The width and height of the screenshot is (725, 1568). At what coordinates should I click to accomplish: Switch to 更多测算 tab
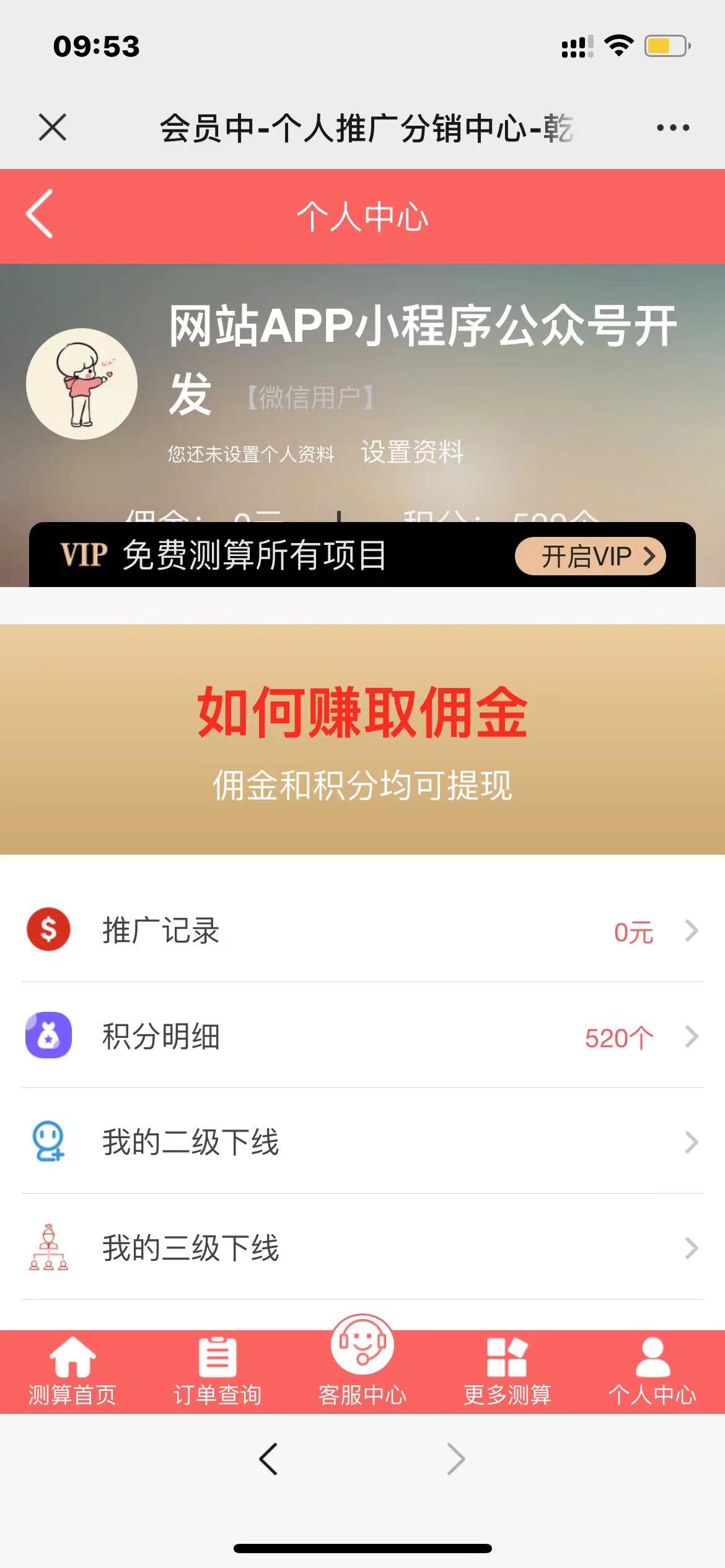point(507,1372)
